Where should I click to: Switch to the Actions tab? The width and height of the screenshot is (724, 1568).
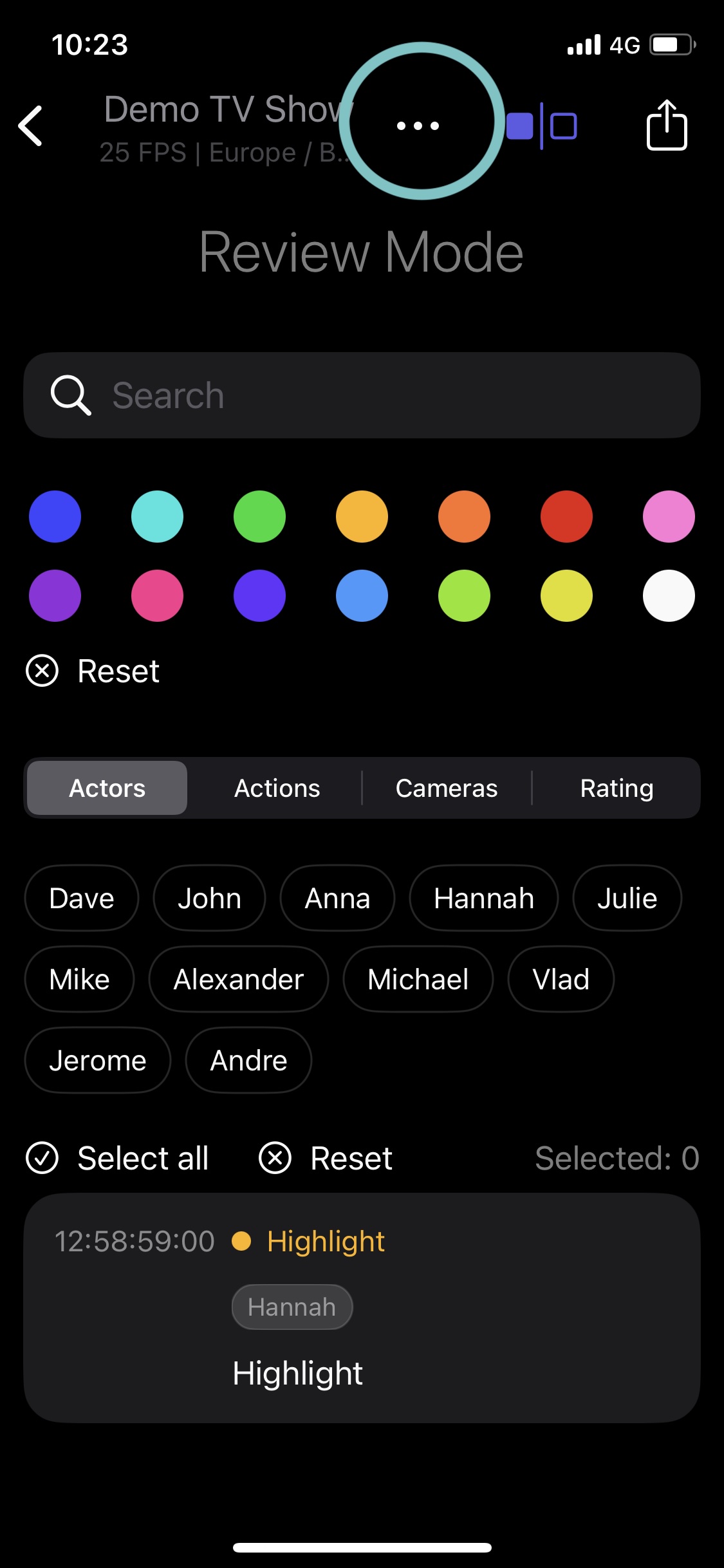point(275,787)
